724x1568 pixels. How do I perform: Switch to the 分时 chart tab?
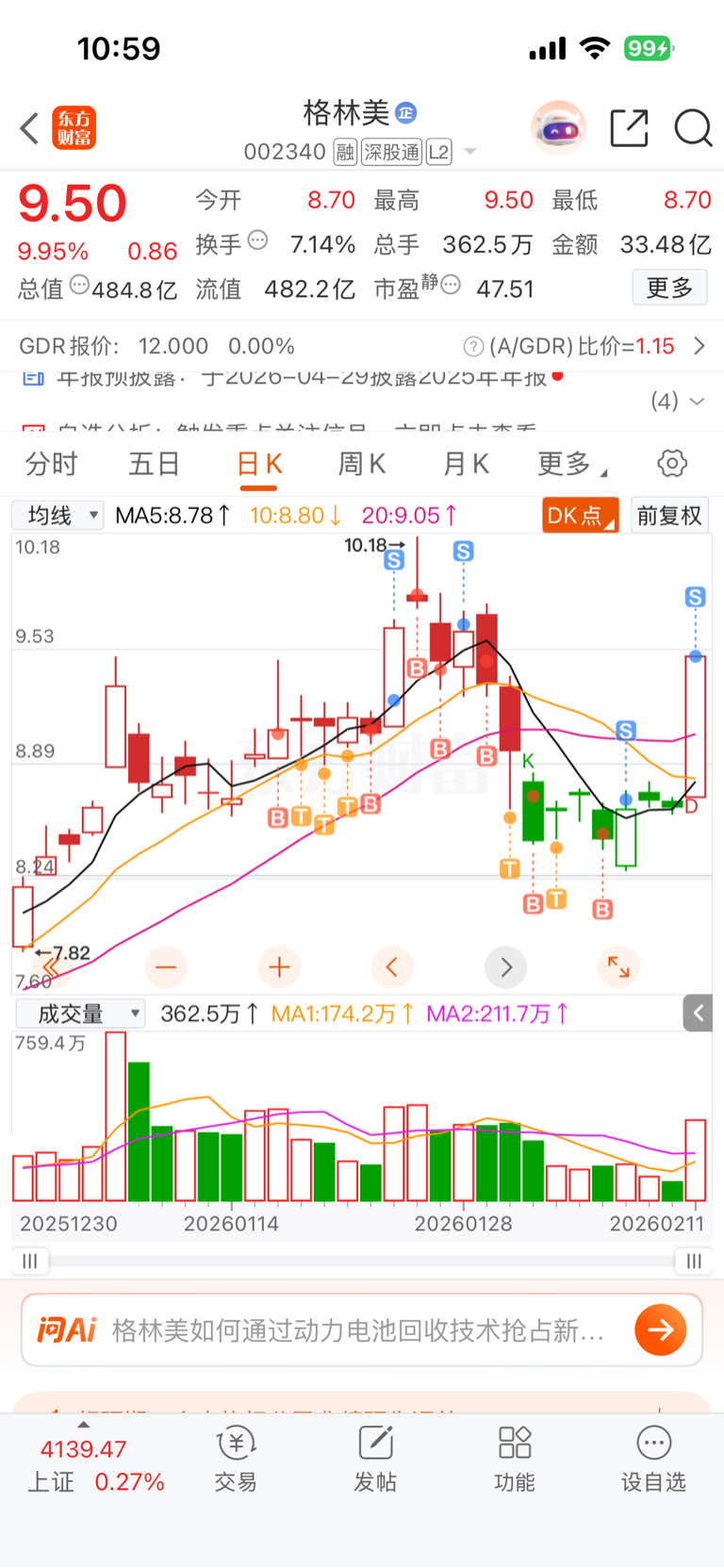51,464
